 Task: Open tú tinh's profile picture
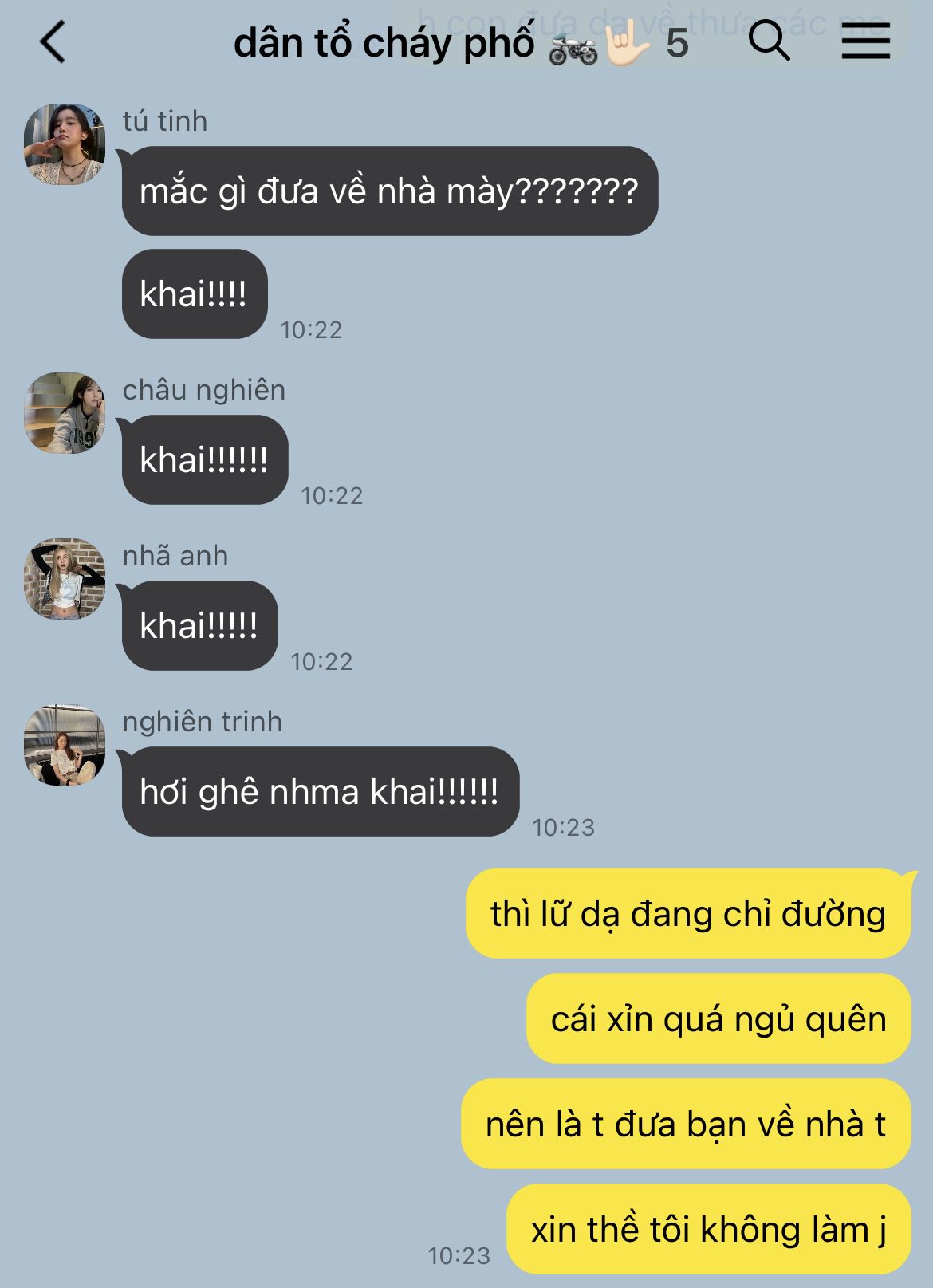(x=65, y=144)
